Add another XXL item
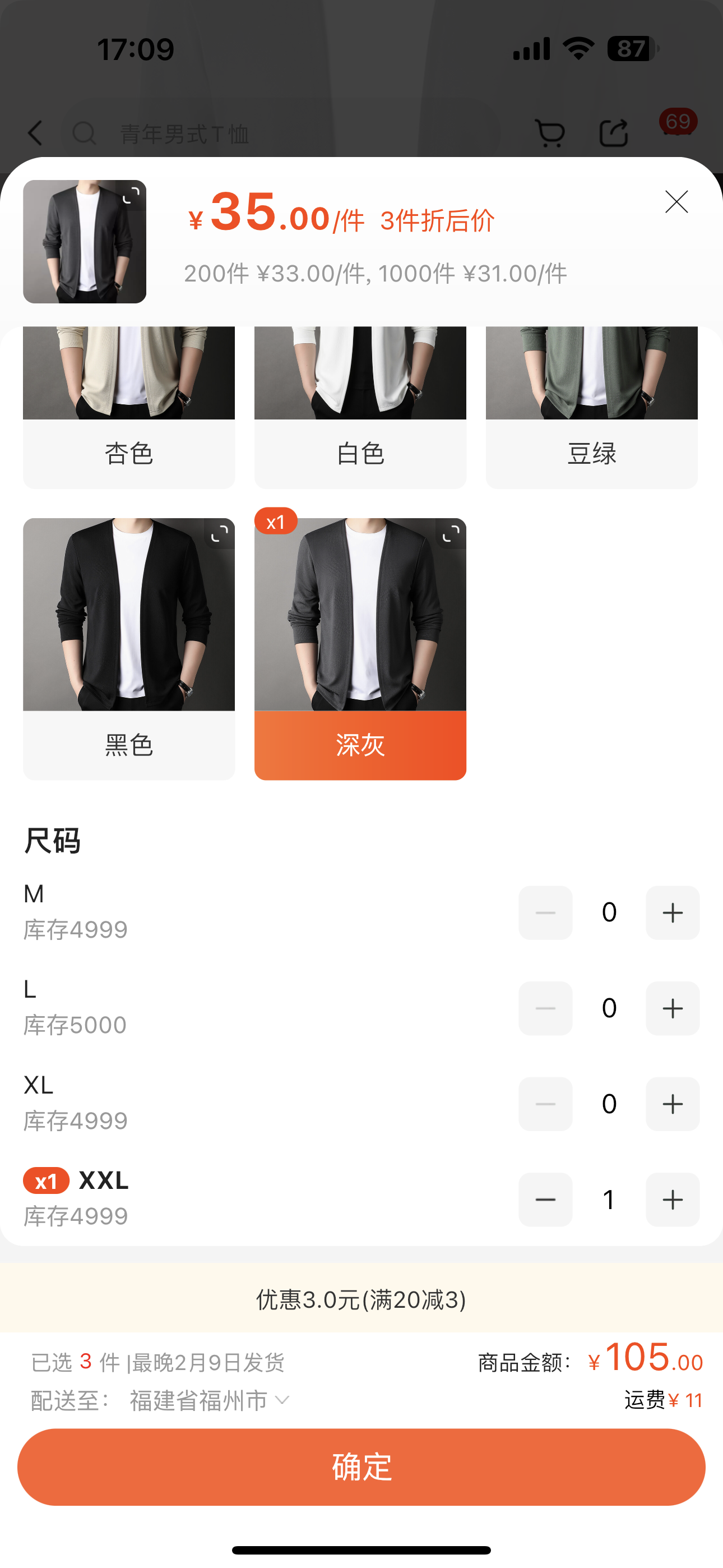This screenshot has width=723, height=1568. [x=673, y=1199]
